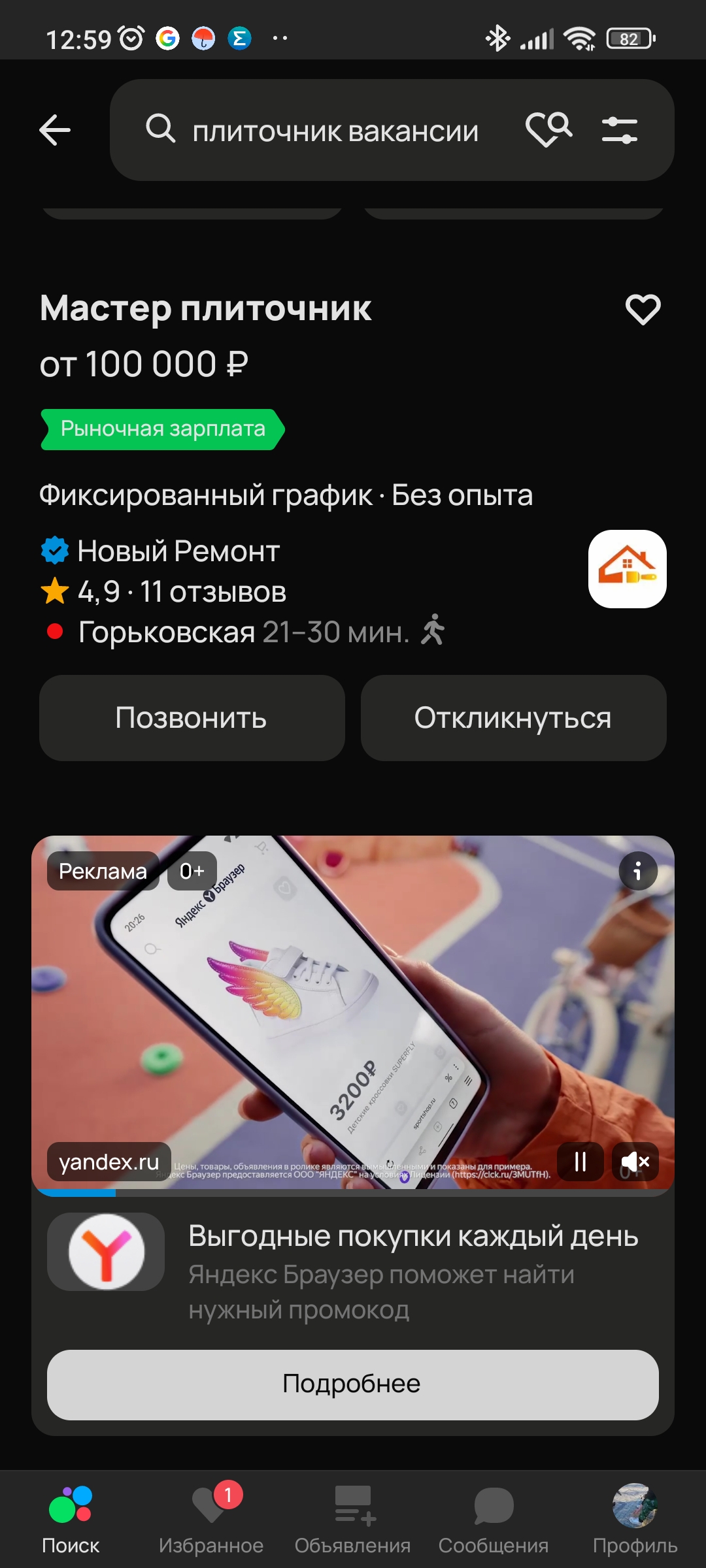
Task: Open the yandex.ru link label
Action: click(109, 1162)
